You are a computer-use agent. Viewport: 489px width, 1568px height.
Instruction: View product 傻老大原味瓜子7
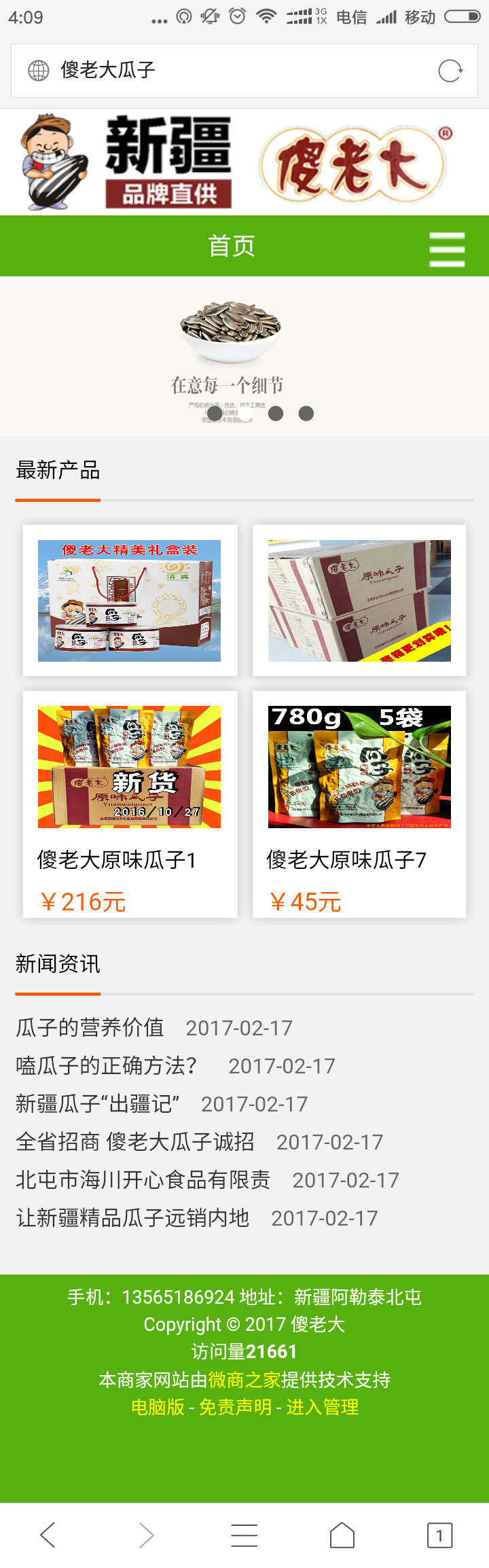[x=346, y=860]
